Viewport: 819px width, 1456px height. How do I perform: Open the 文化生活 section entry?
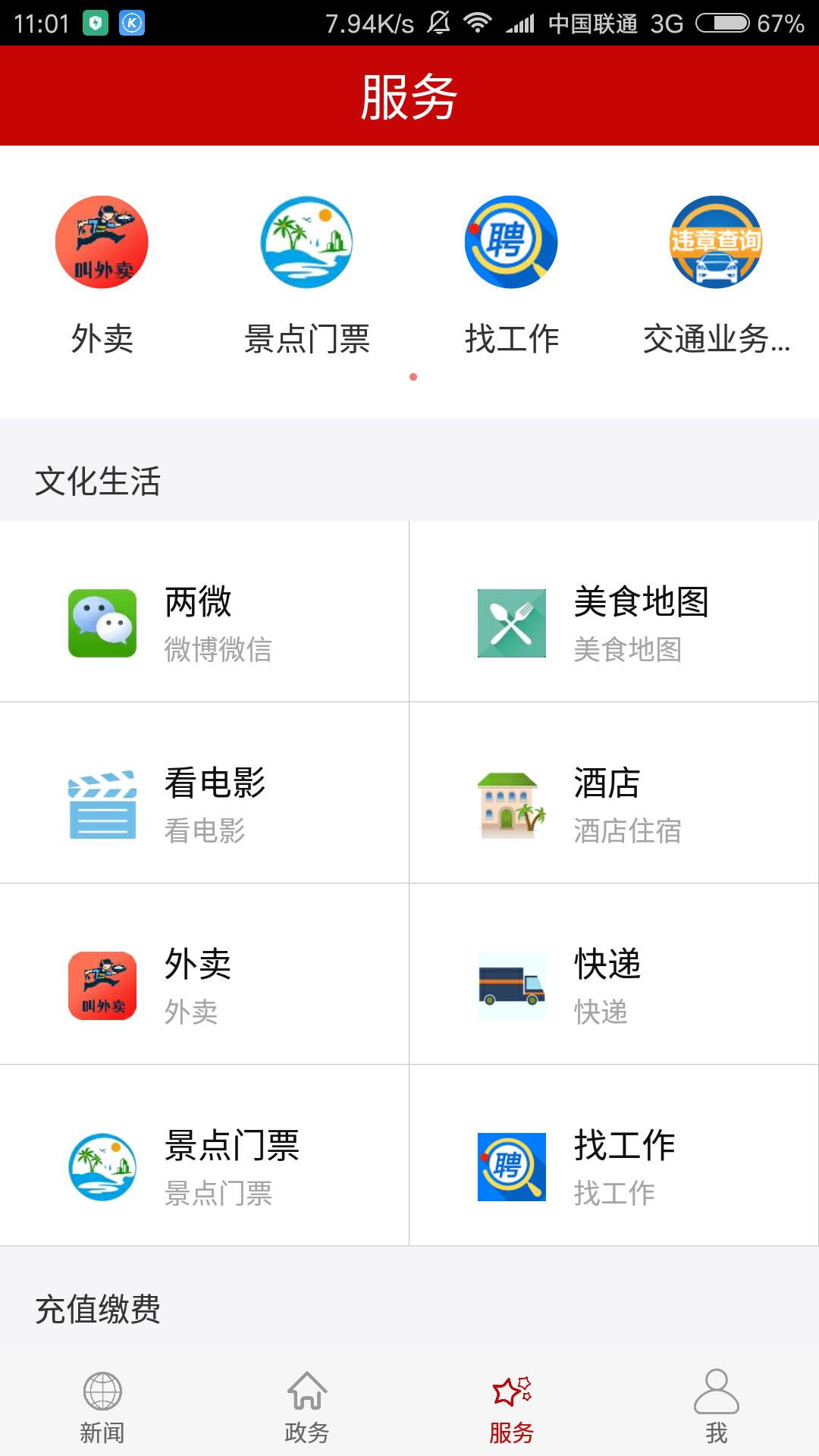[99, 478]
